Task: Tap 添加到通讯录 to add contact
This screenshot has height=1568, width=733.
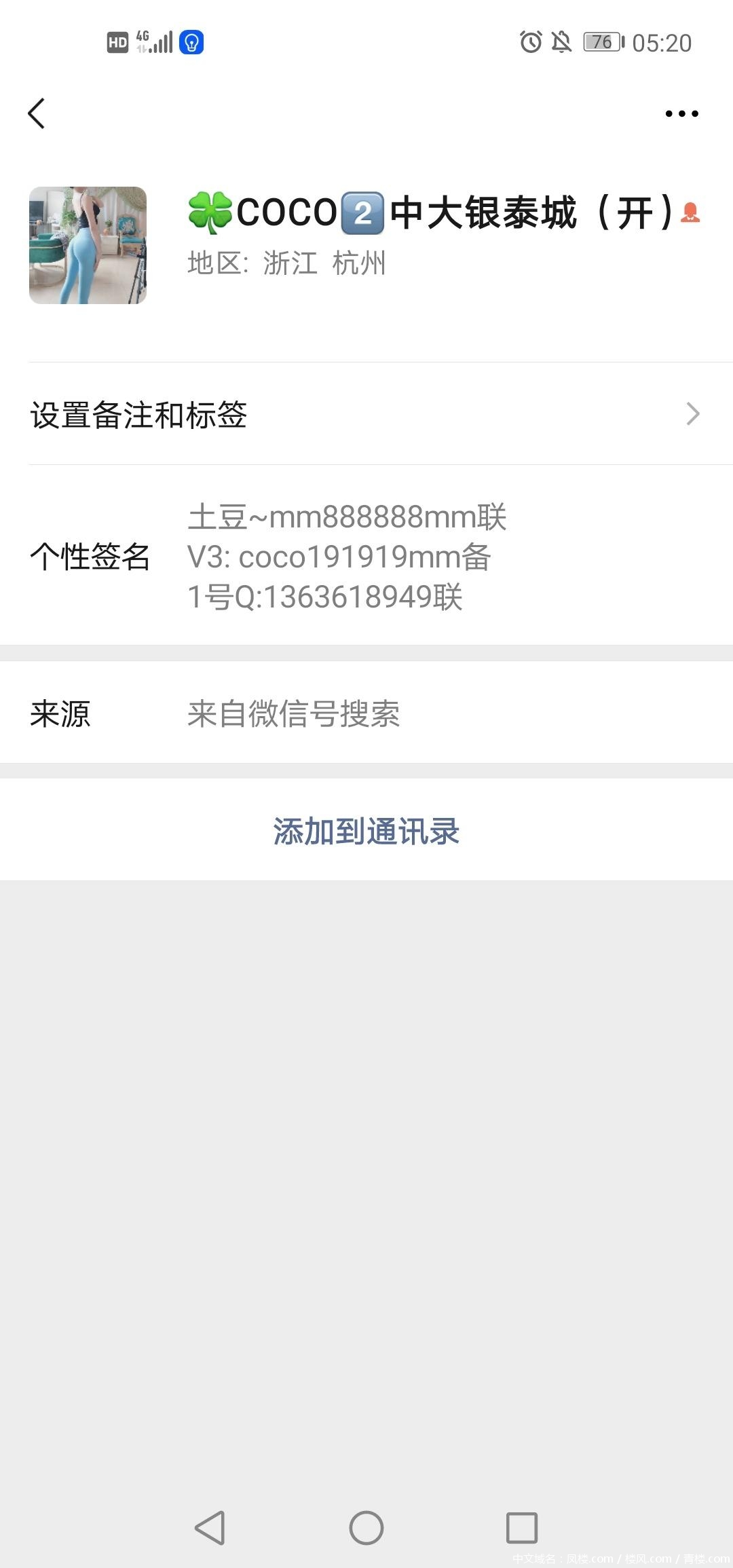Action: [x=366, y=831]
